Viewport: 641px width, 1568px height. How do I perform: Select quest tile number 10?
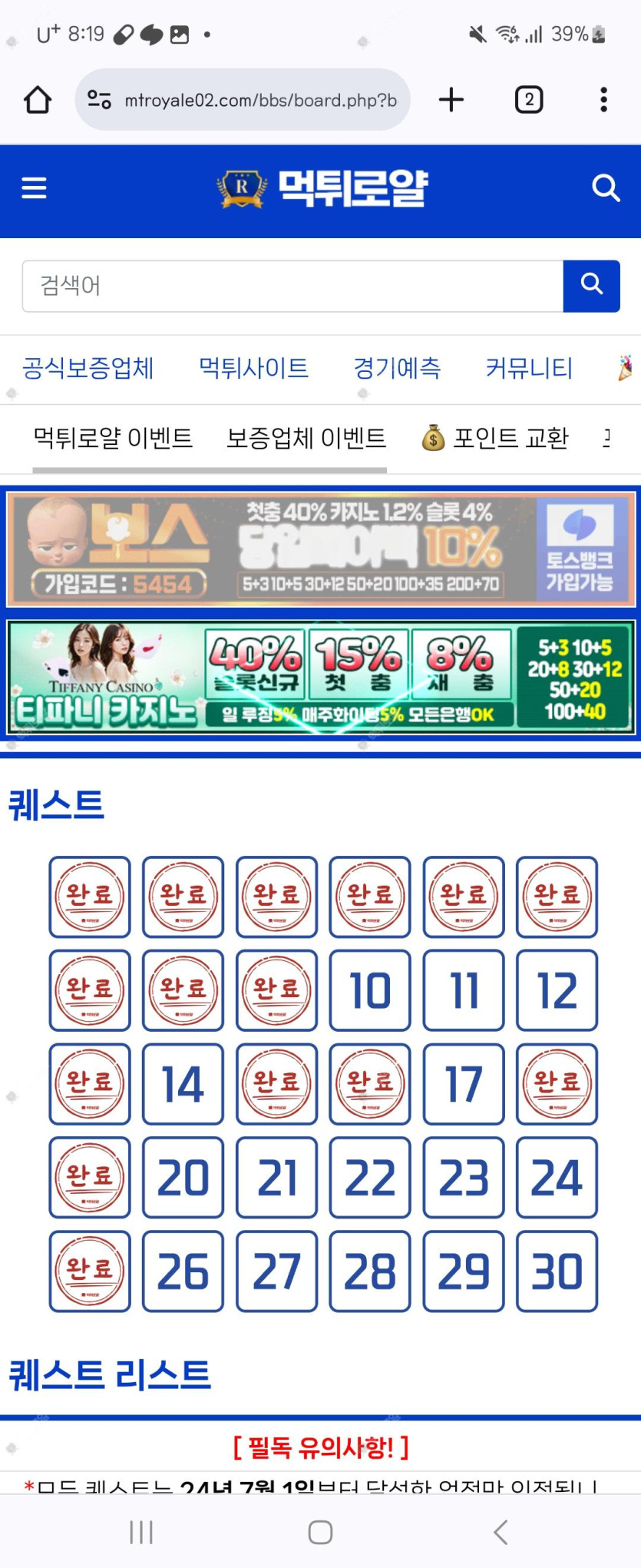click(370, 990)
